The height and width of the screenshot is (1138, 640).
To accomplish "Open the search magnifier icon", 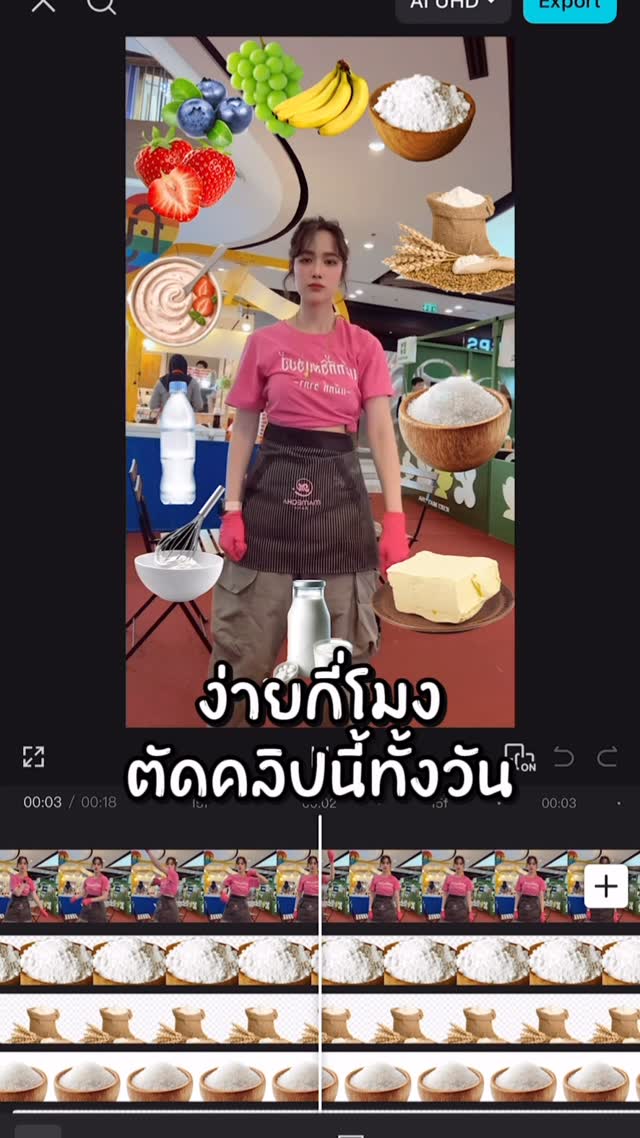I will 101,5.
